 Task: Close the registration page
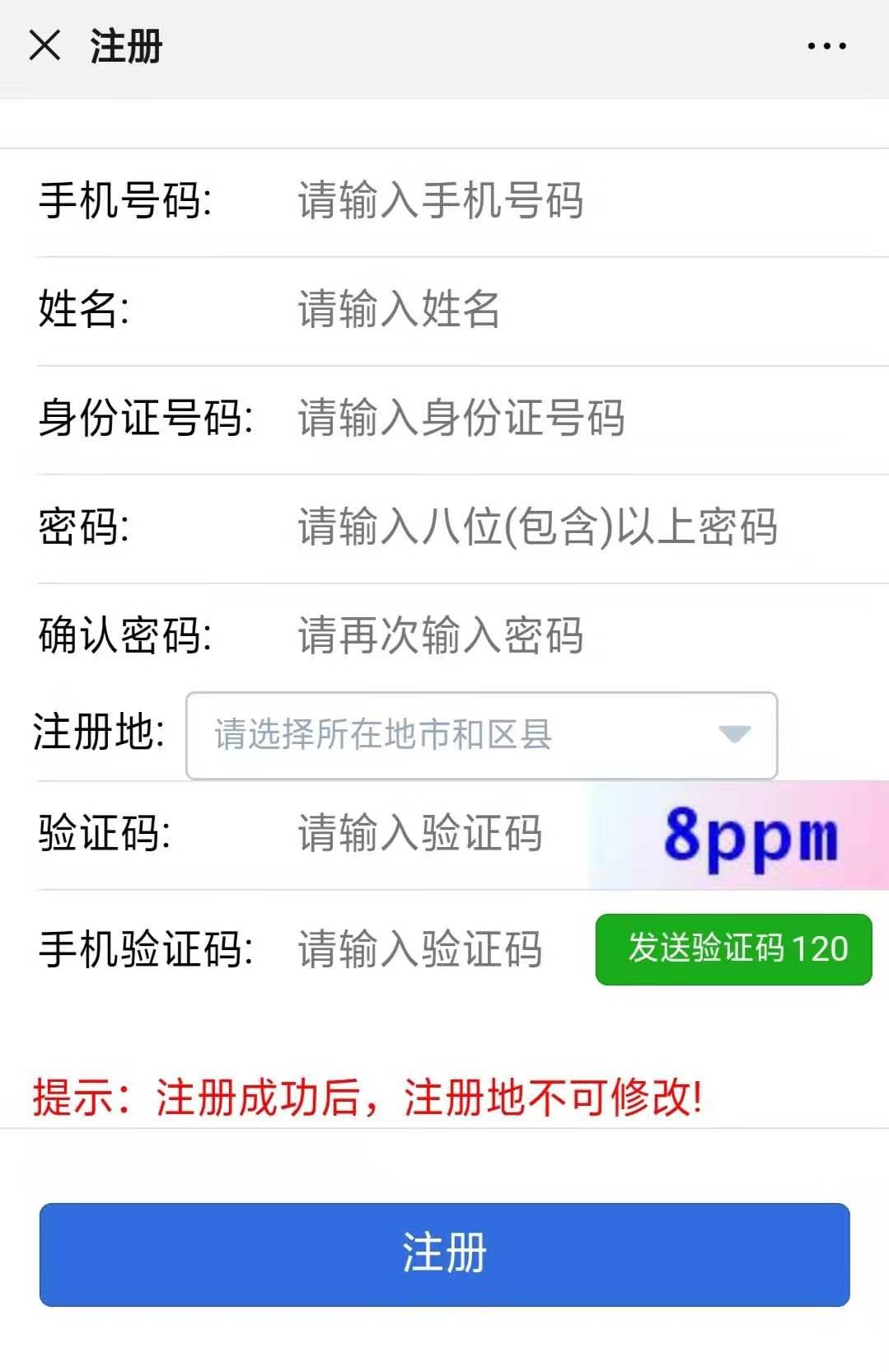44,45
